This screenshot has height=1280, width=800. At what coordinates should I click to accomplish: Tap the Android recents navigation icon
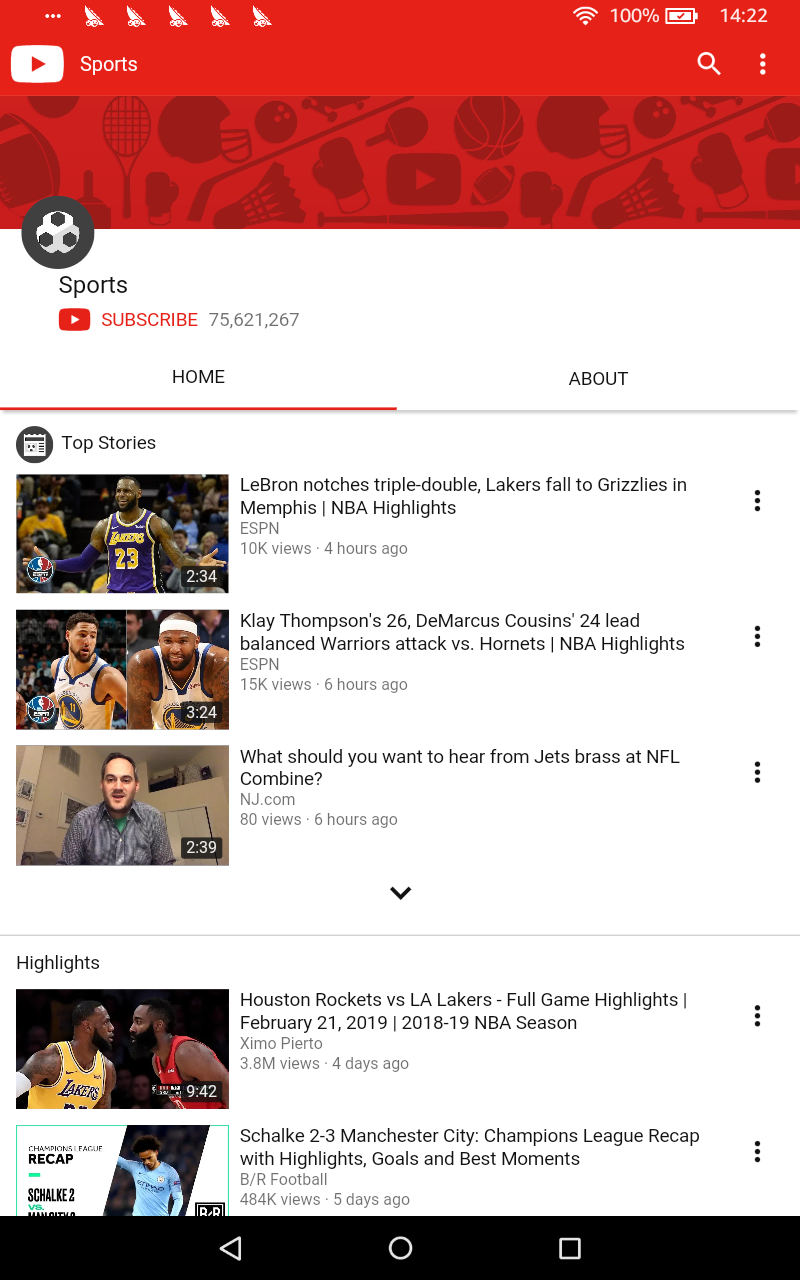pos(570,1248)
